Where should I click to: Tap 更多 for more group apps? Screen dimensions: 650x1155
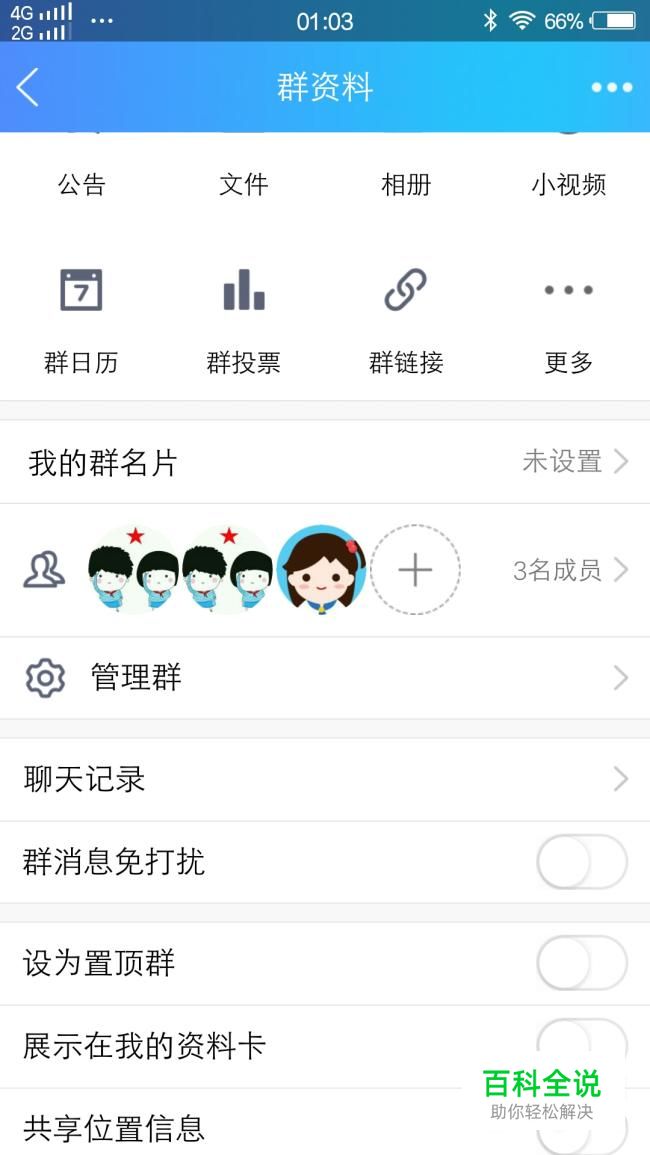coord(568,318)
